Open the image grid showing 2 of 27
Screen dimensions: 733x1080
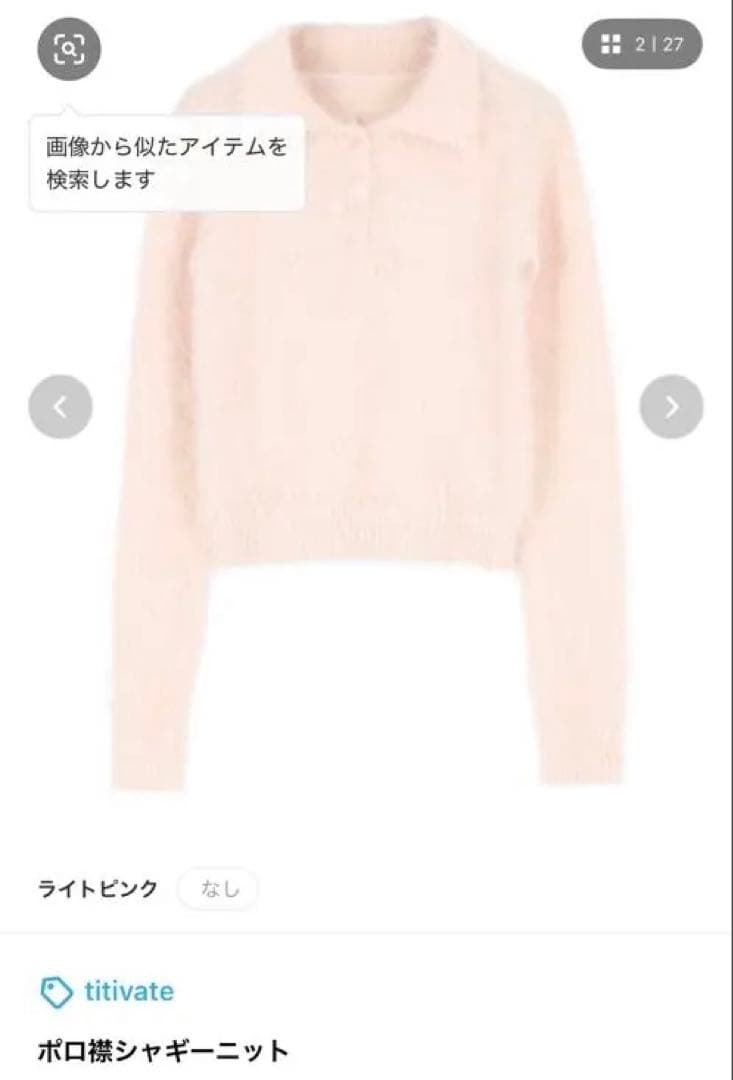642,45
